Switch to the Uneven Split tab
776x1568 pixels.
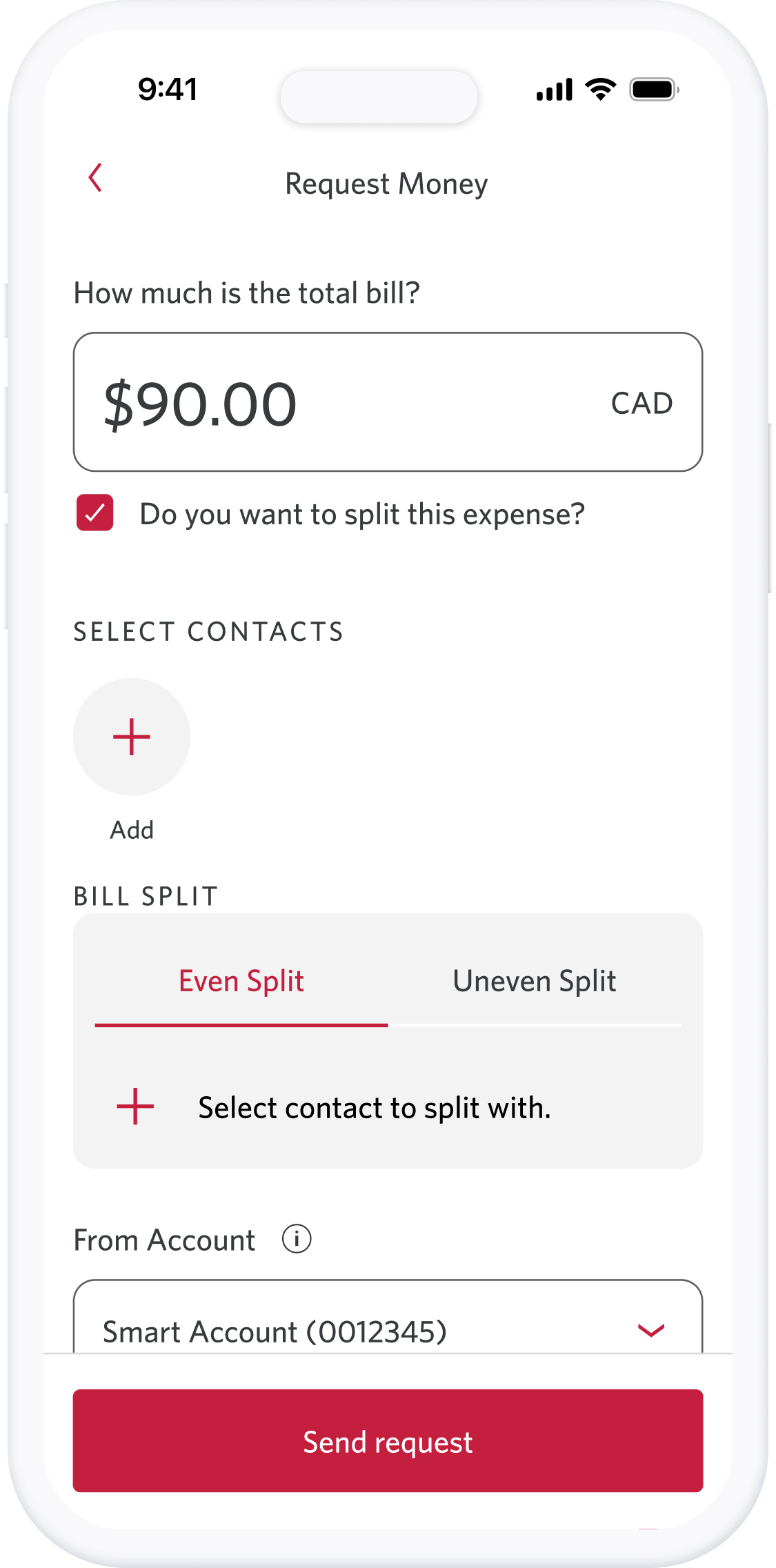pos(535,982)
